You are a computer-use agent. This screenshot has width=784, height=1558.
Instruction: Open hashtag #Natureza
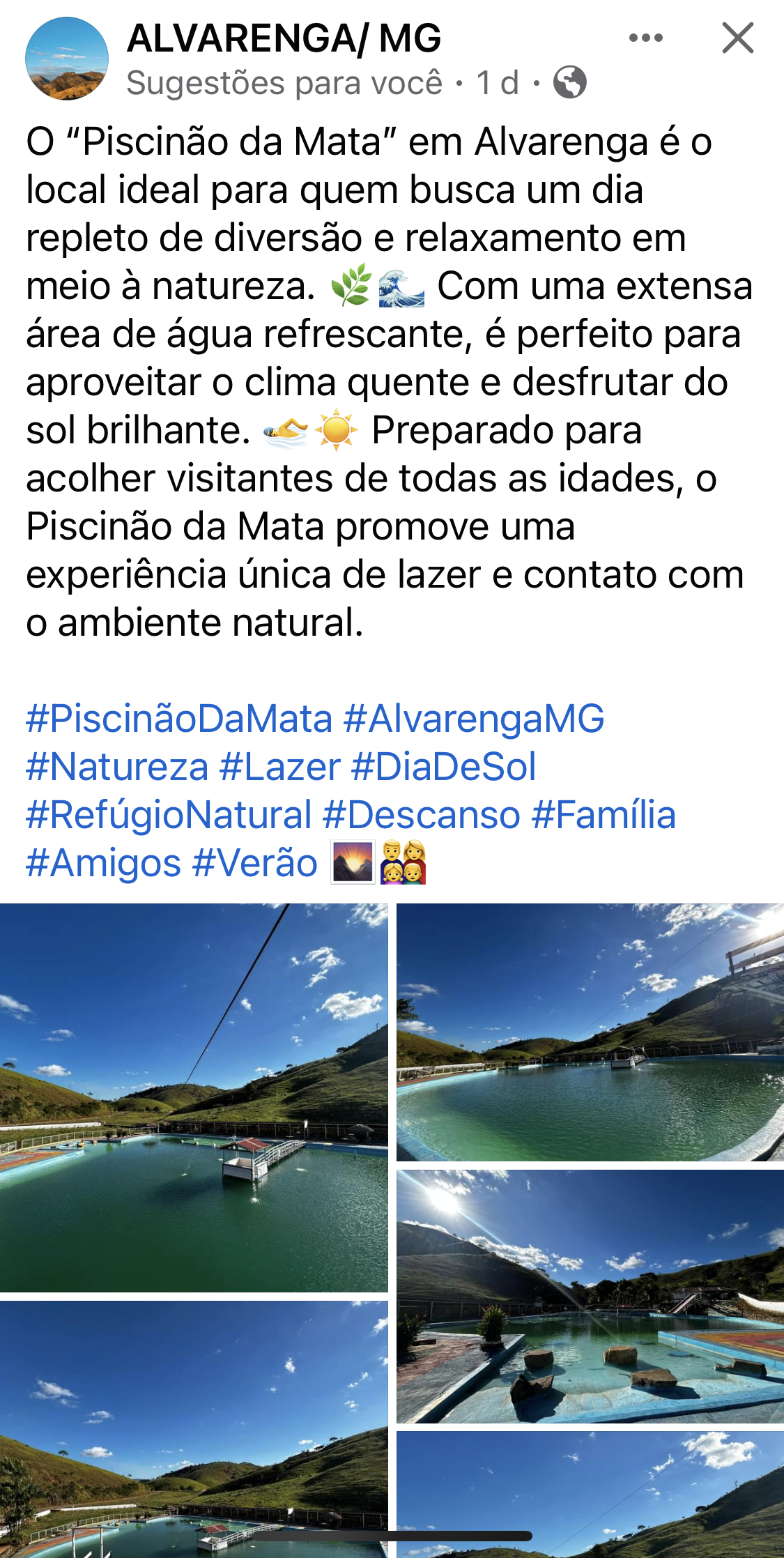[117, 767]
